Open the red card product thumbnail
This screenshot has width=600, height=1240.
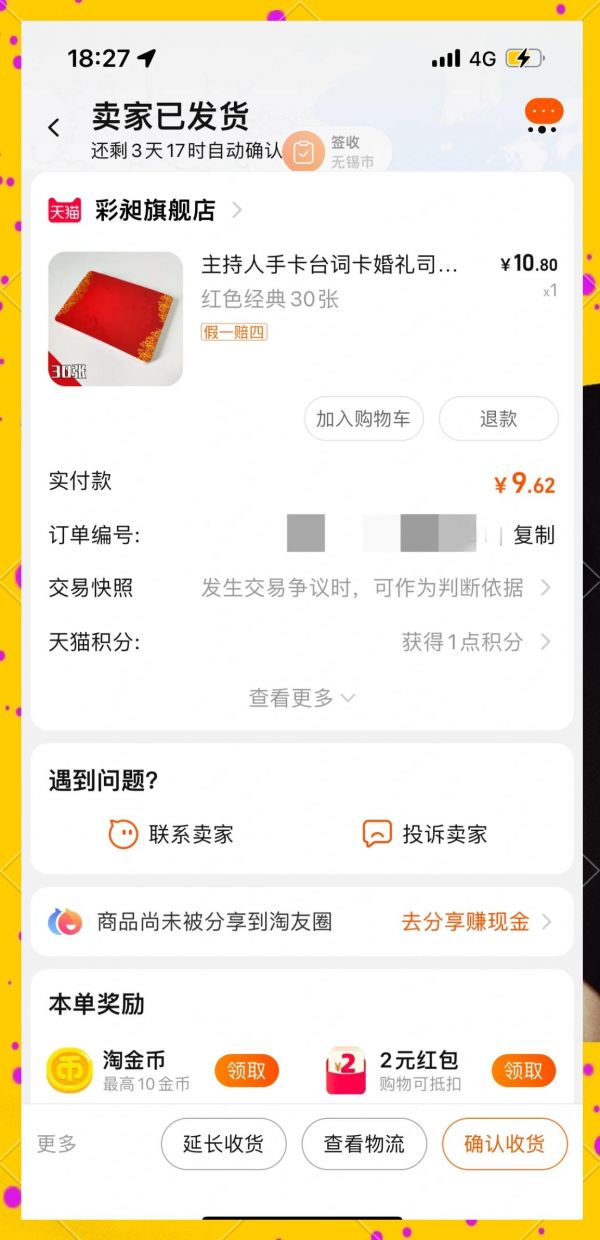115,319
